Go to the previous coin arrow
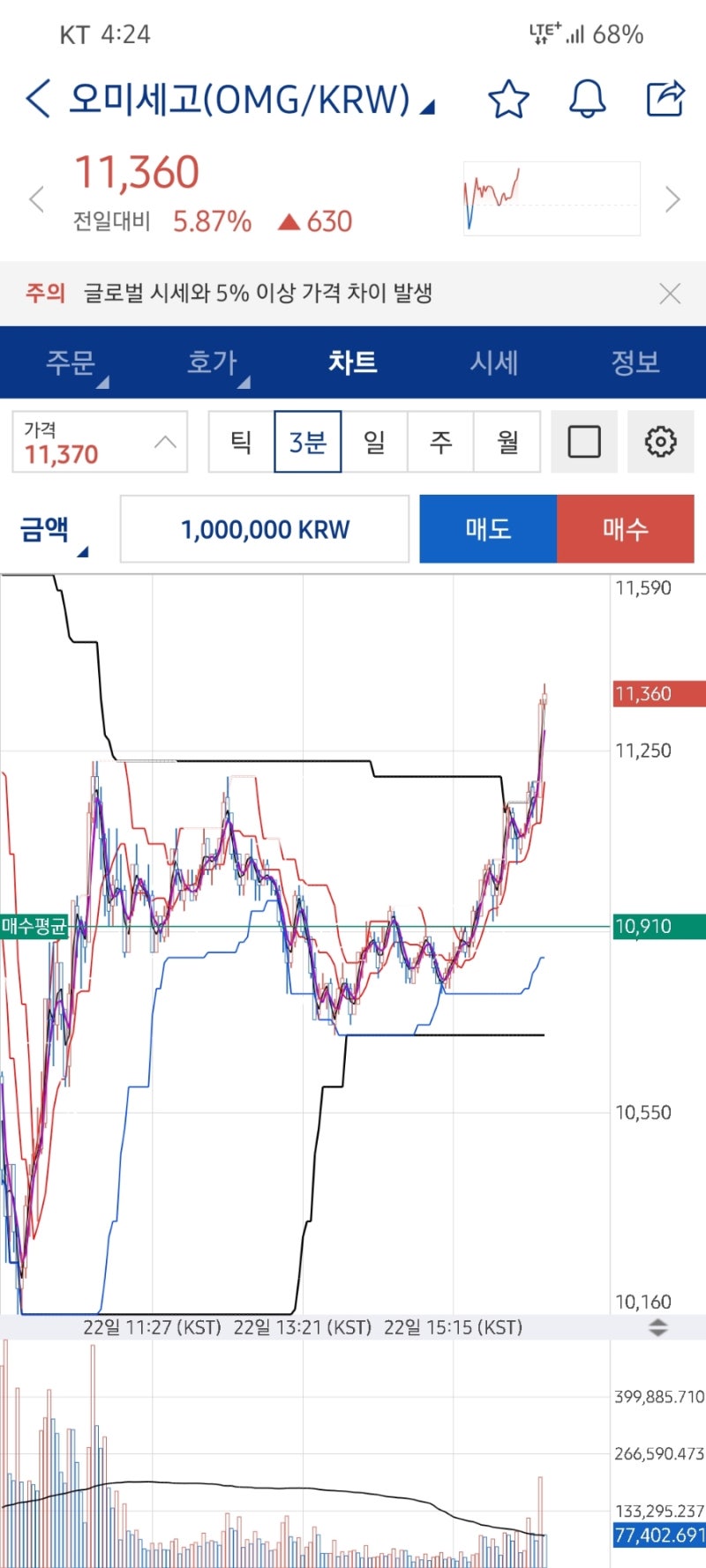Screen dimensions: 706x1568 (37, 199)
